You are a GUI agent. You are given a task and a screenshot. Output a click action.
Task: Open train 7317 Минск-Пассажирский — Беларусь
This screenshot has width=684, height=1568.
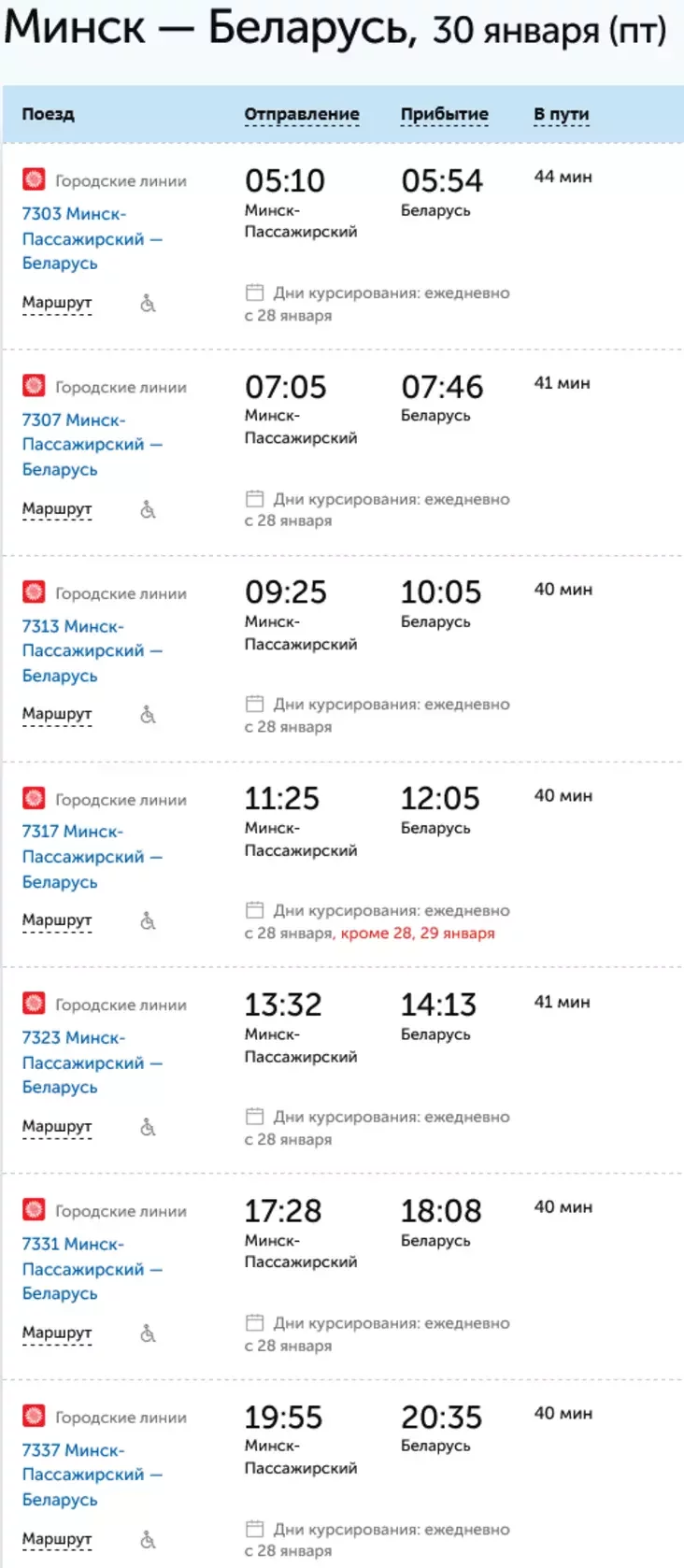click(x=92, y=856)
